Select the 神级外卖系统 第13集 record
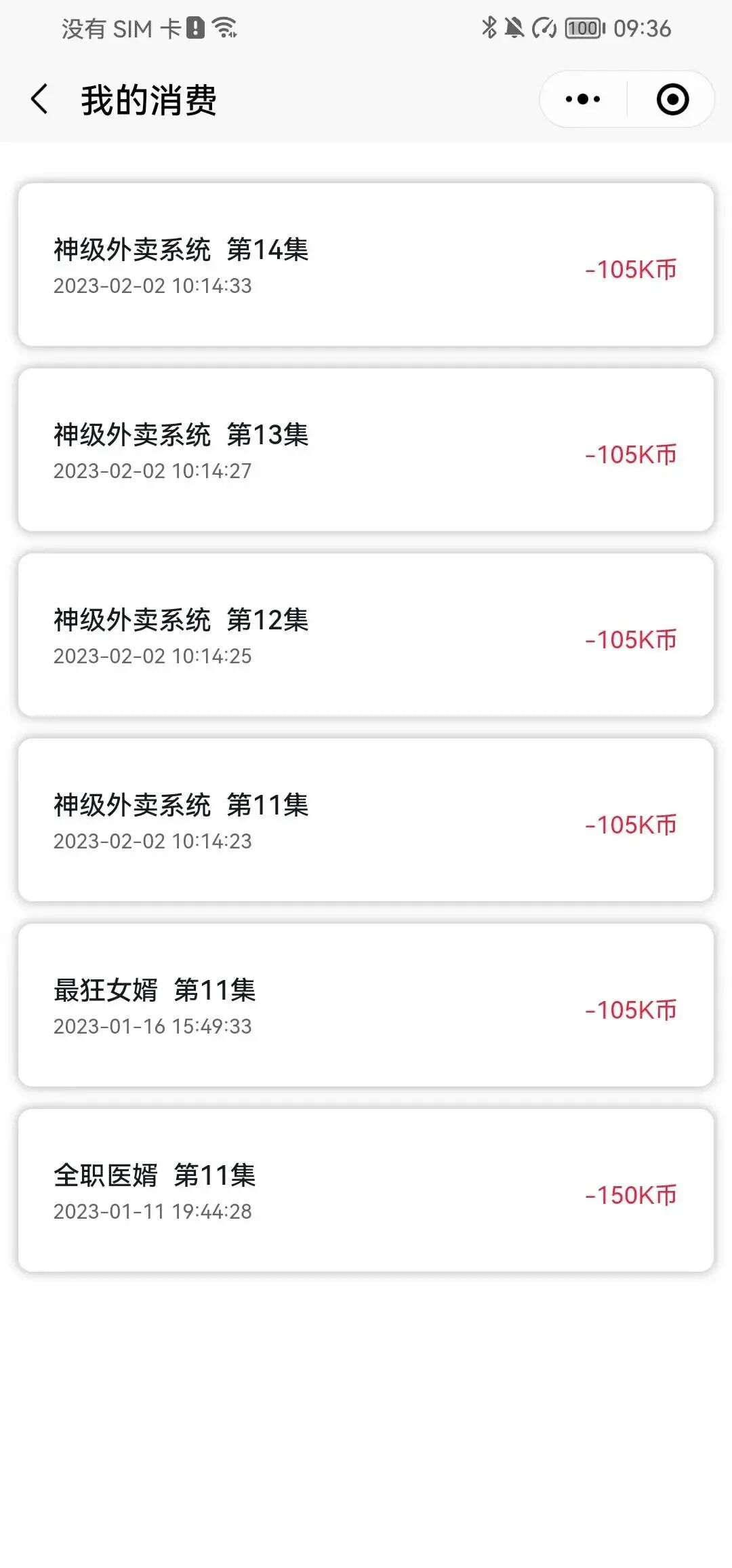Viewport: 732px width, 1568px height. pyautogui.click(x=366, y=450)
